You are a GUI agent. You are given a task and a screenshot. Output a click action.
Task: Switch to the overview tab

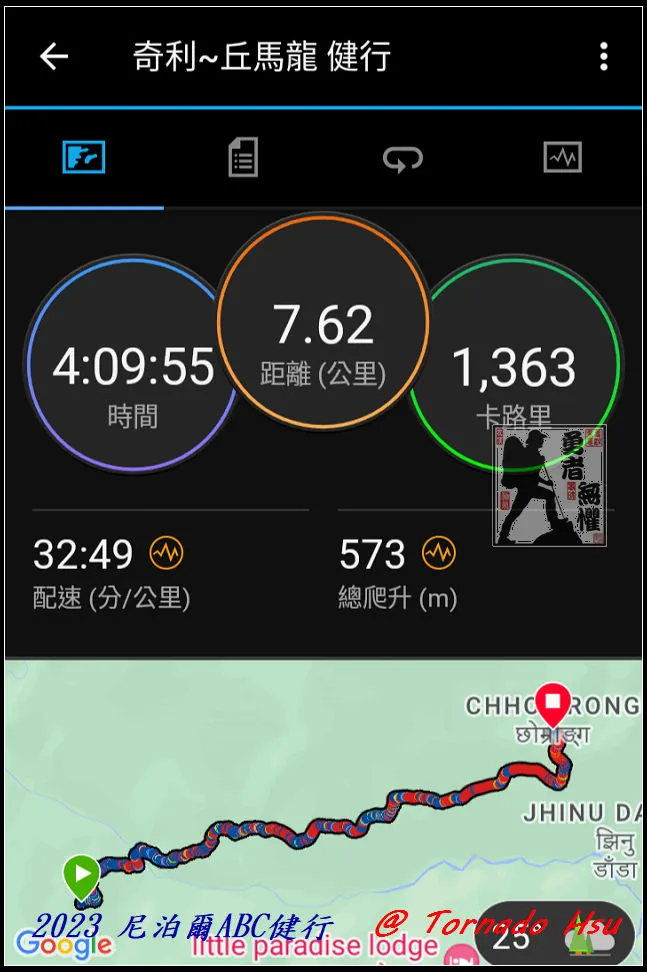click(x=84, y=158)
